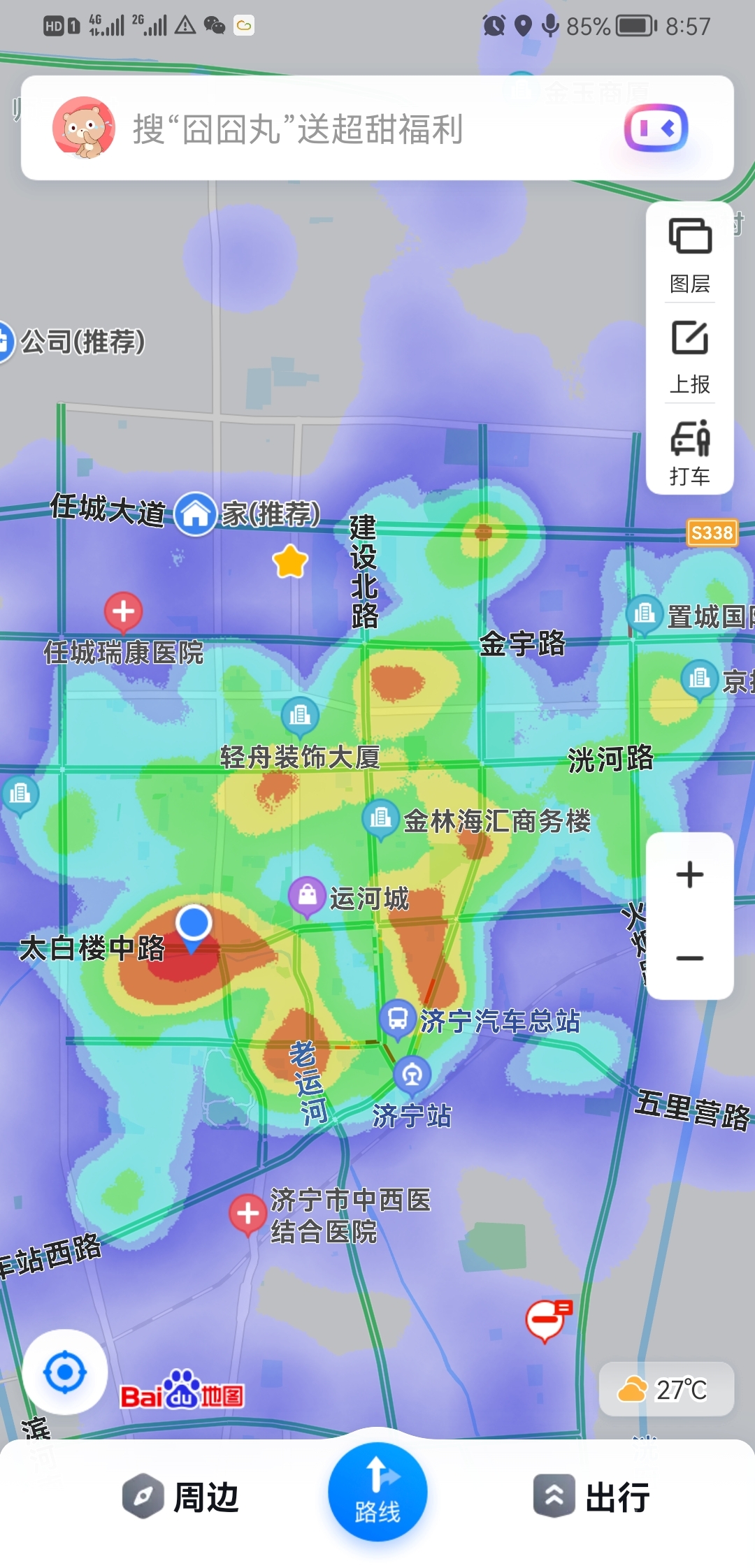755x1568 pixels.
Task: Select 济宁汽车总站 bus station marker
Action: tap(398, 1019)
